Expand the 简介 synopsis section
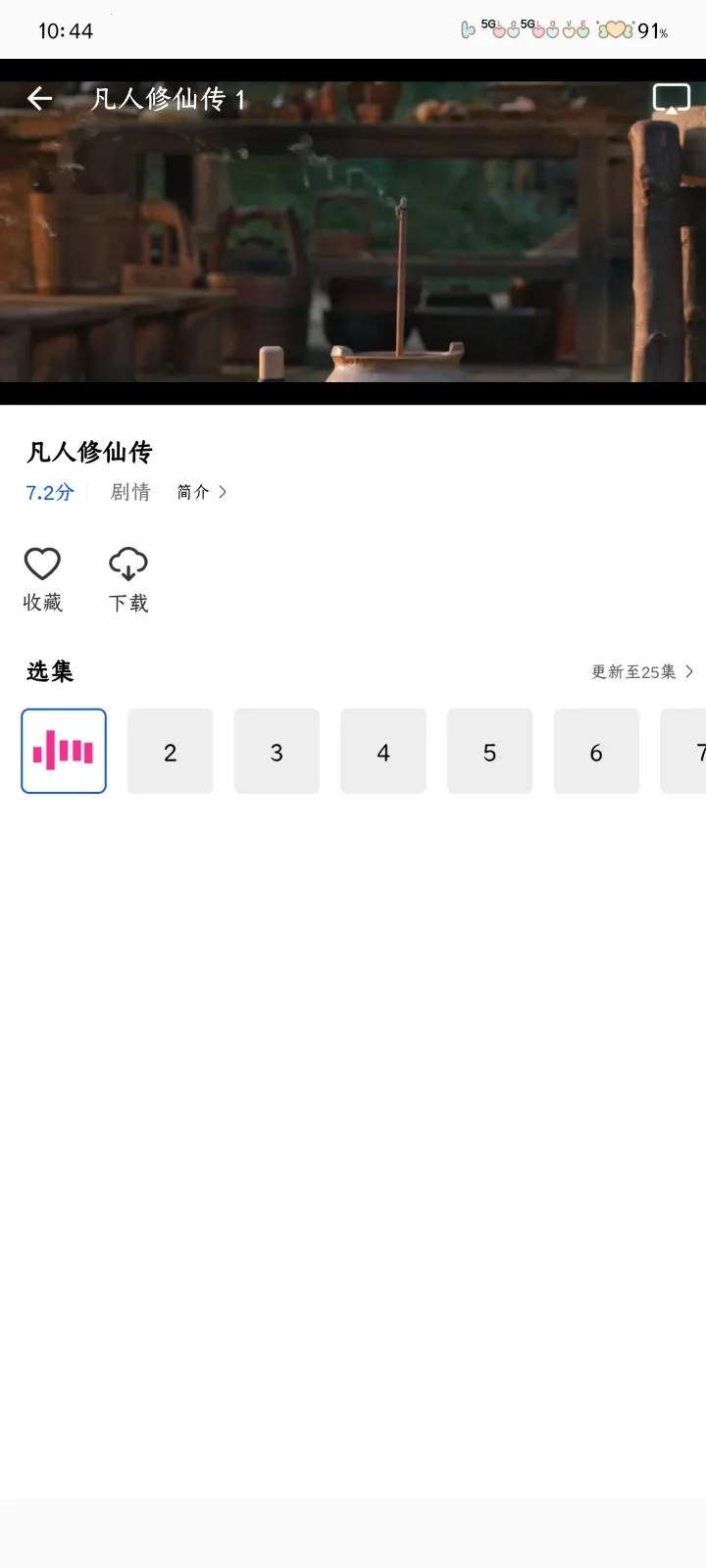This screenshot has width=706, height=1568. click(x=199, y=492)
